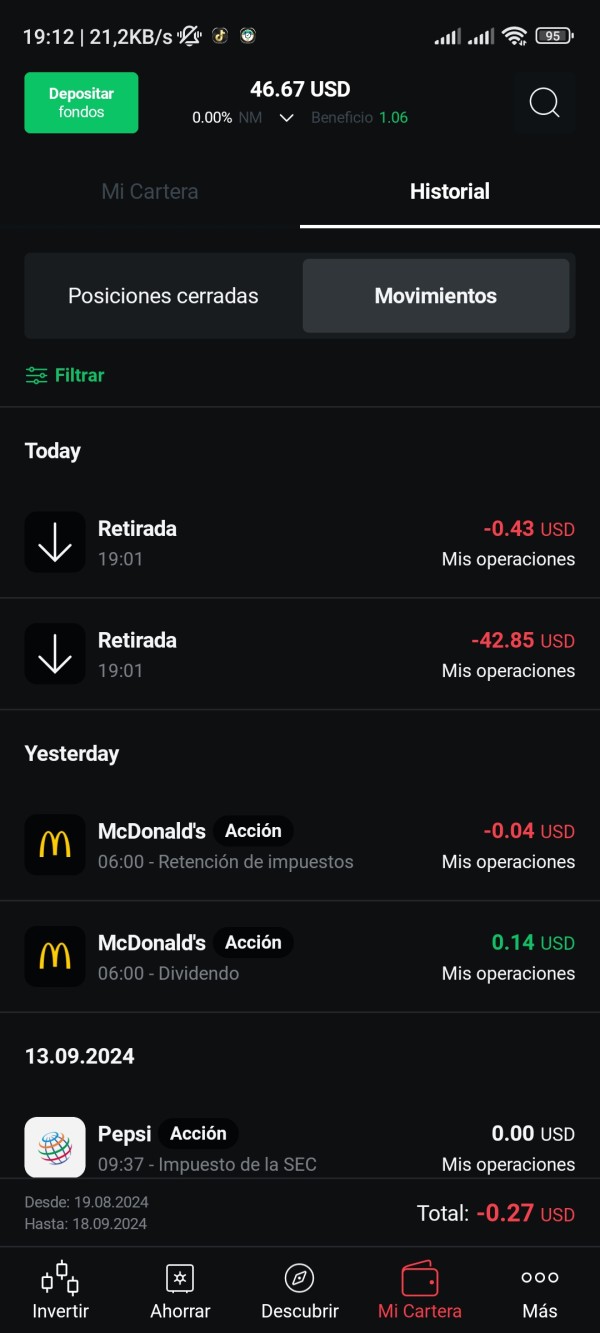The image size is (600, 1333).
Task: Show Posiciones cerradas
Action: pos(163,296)
